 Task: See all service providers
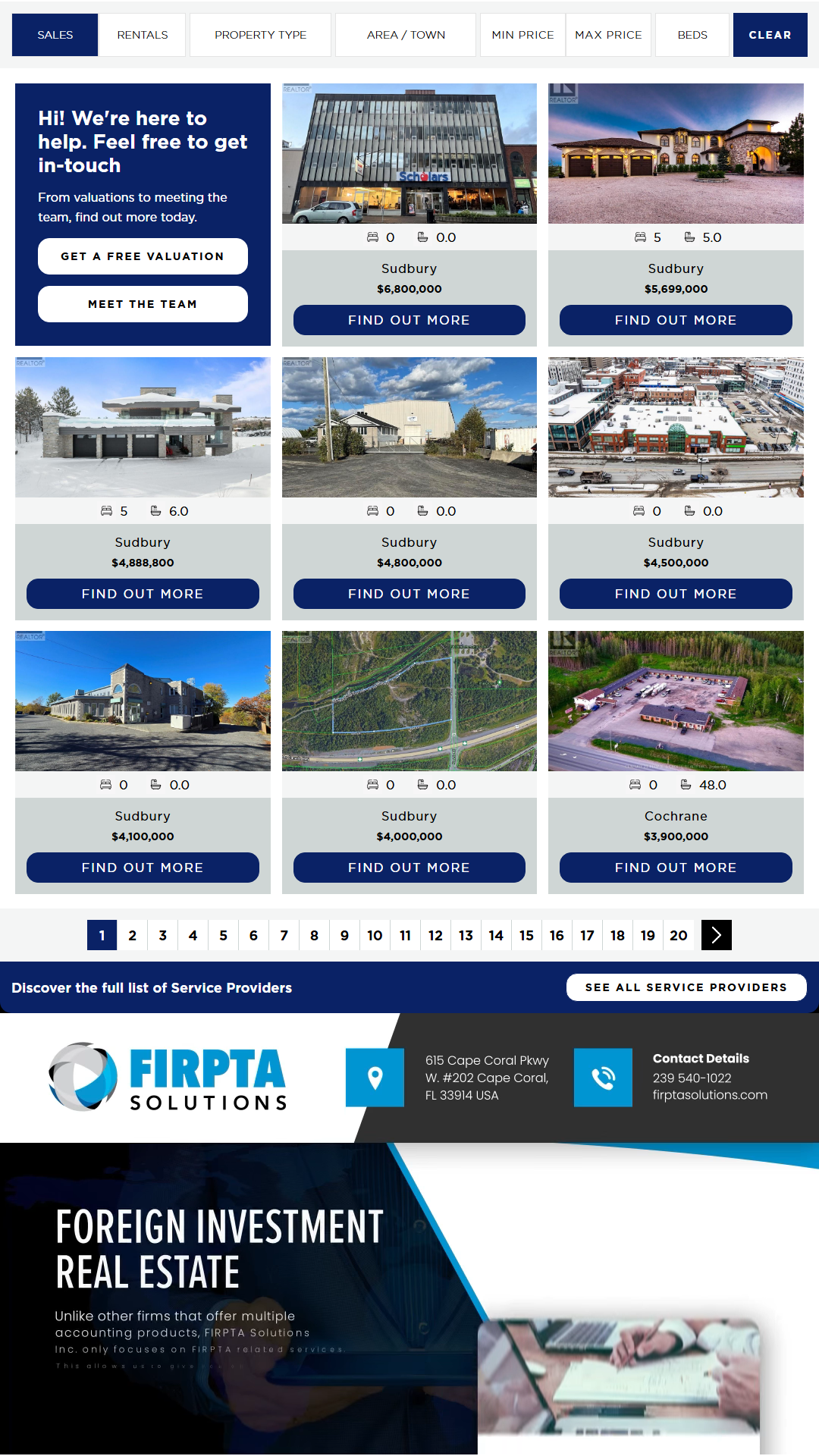(x=686, y=987)
